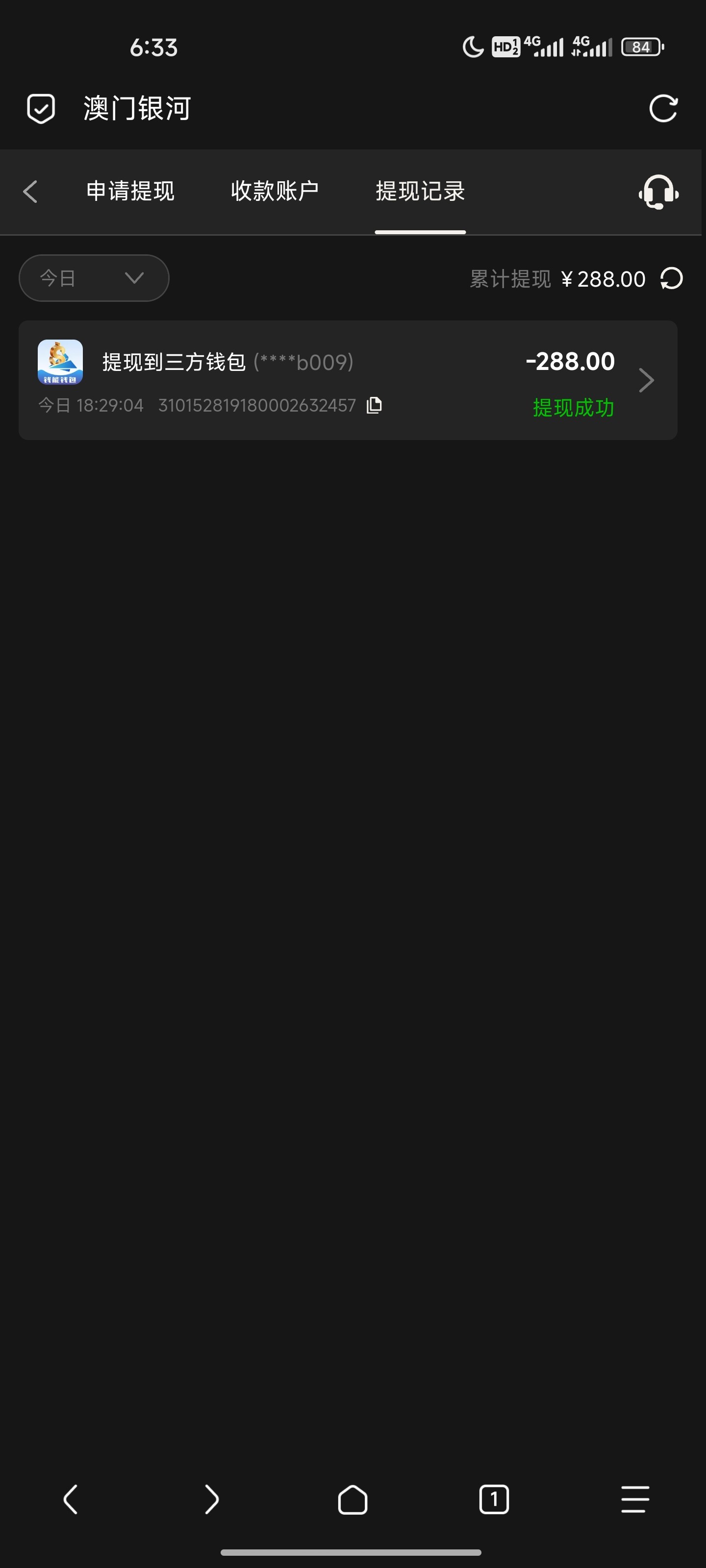Expand the 今日 date filter dropdown
Viewport: 706px width, 1568px height.
coord(94,278)
